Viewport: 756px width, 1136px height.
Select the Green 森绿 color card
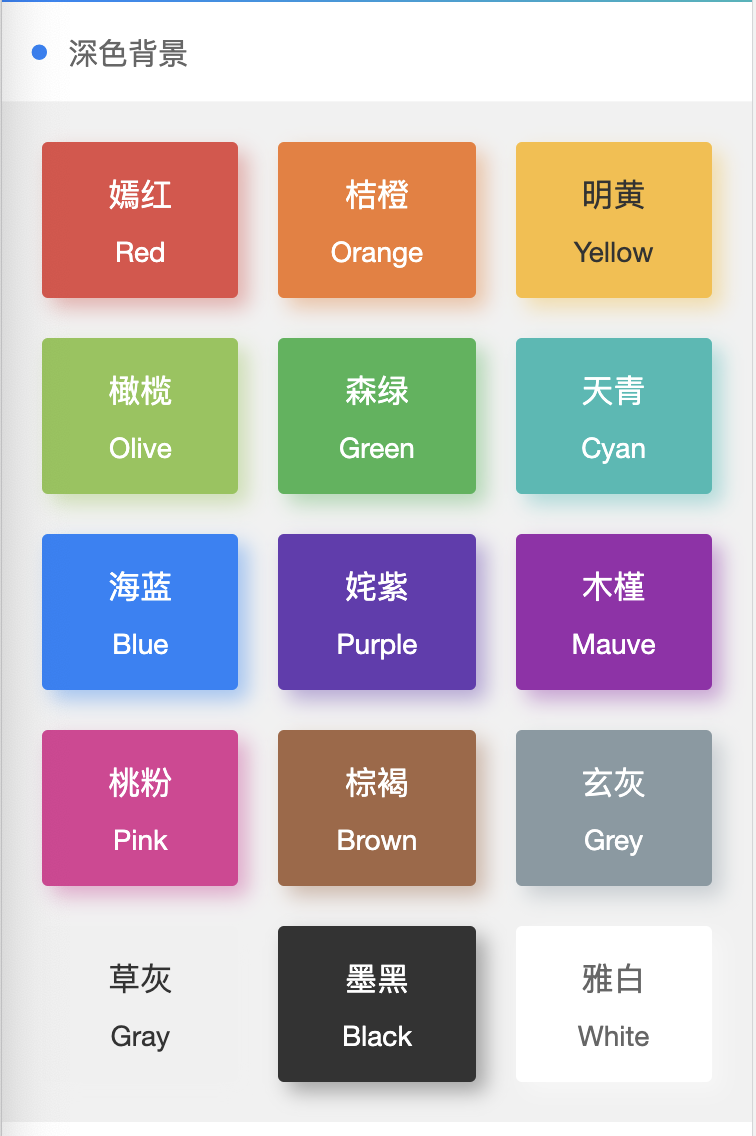377,416
